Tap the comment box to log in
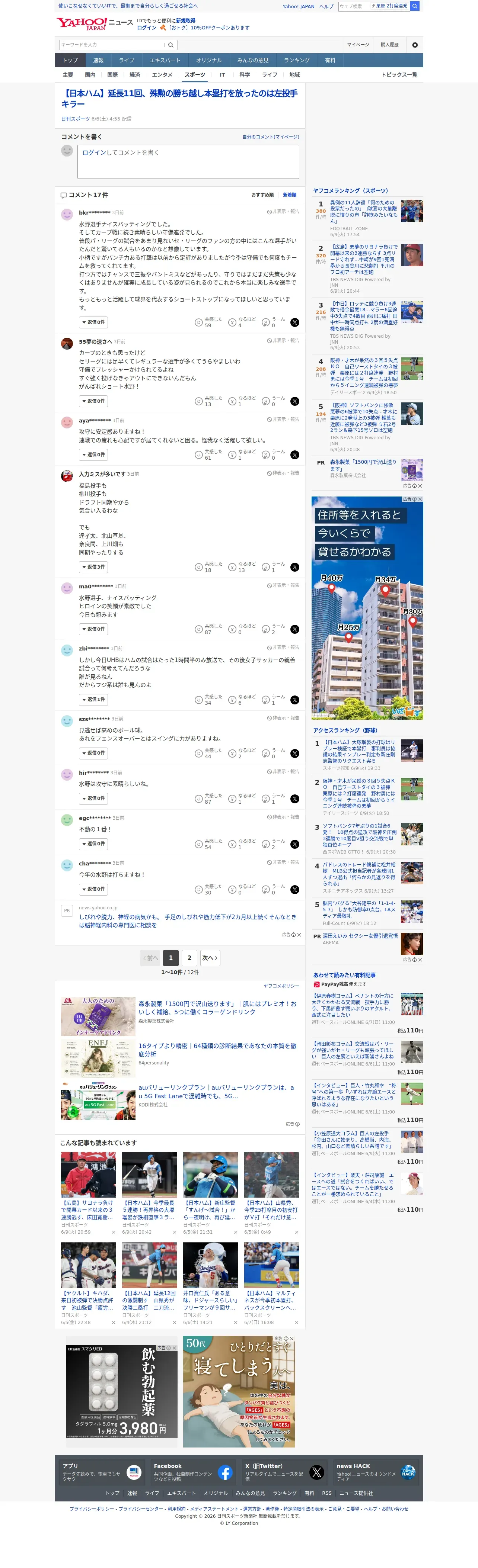Screen dimensions: 478x1568 click(x=188, y=161)
